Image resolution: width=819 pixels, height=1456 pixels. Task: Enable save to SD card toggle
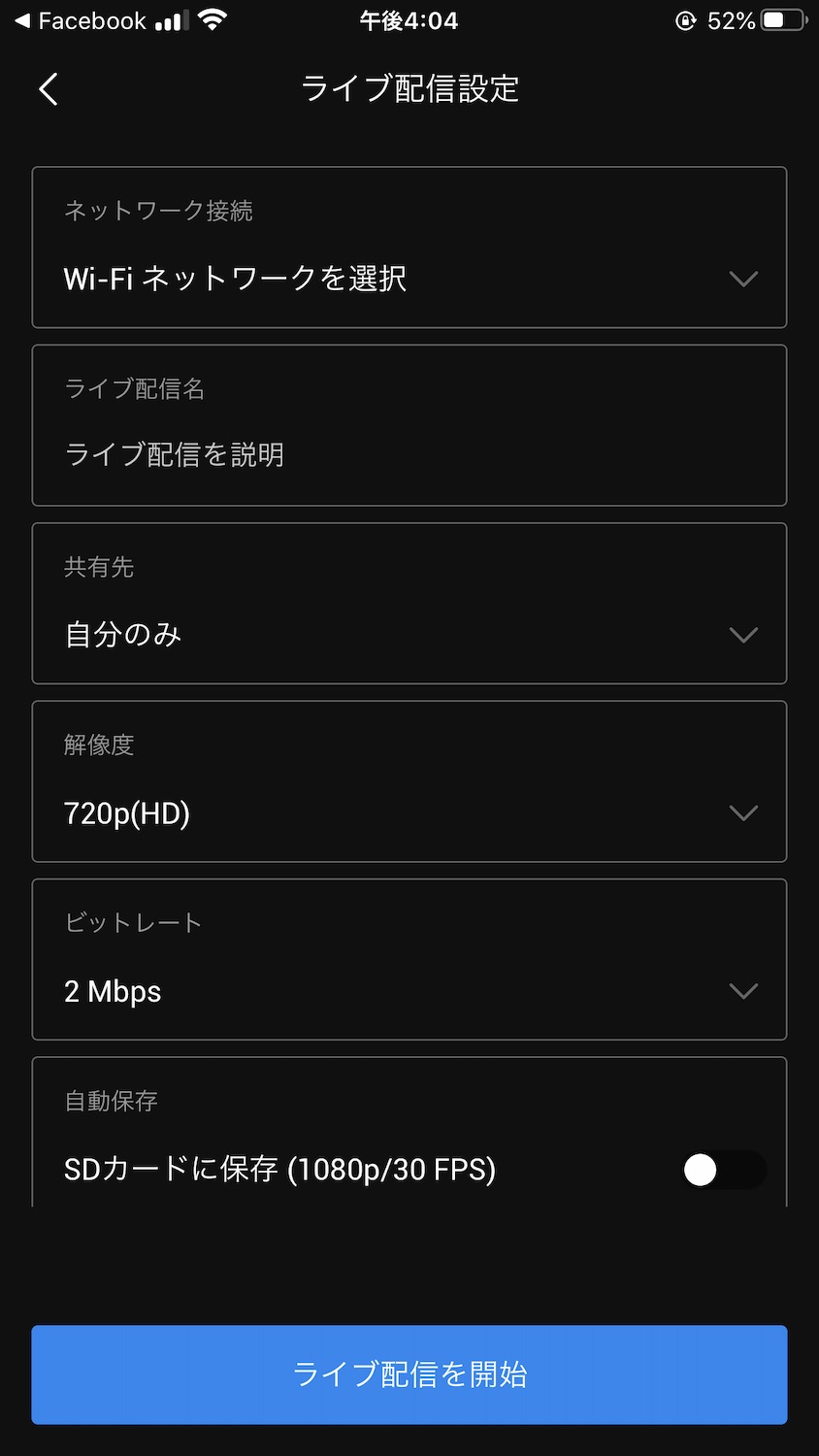[x=724, y=1170]
